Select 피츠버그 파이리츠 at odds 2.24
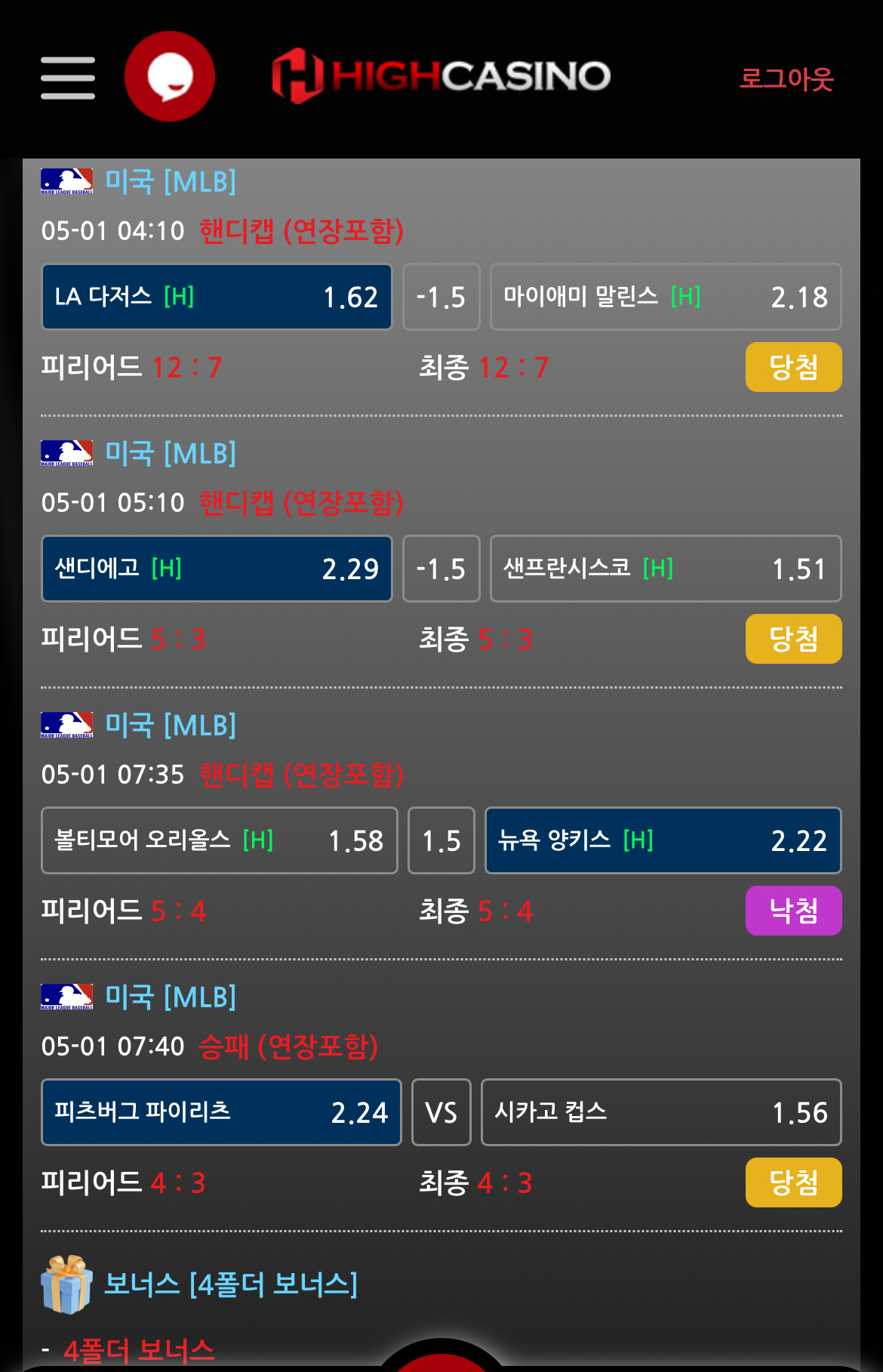Screen dimensions: 883x1372 [221, 1112]
